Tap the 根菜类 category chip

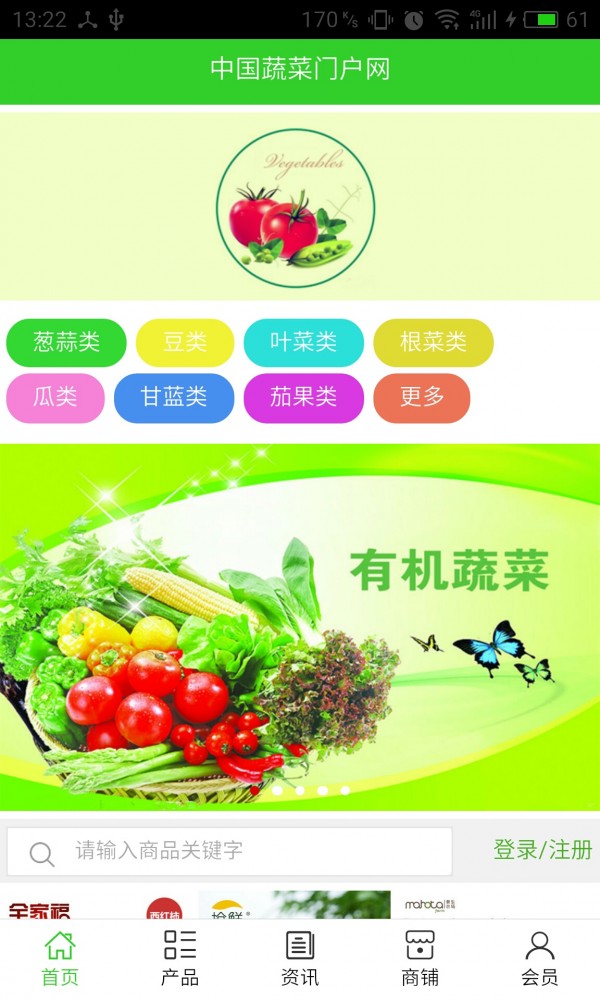click(433, 343)
